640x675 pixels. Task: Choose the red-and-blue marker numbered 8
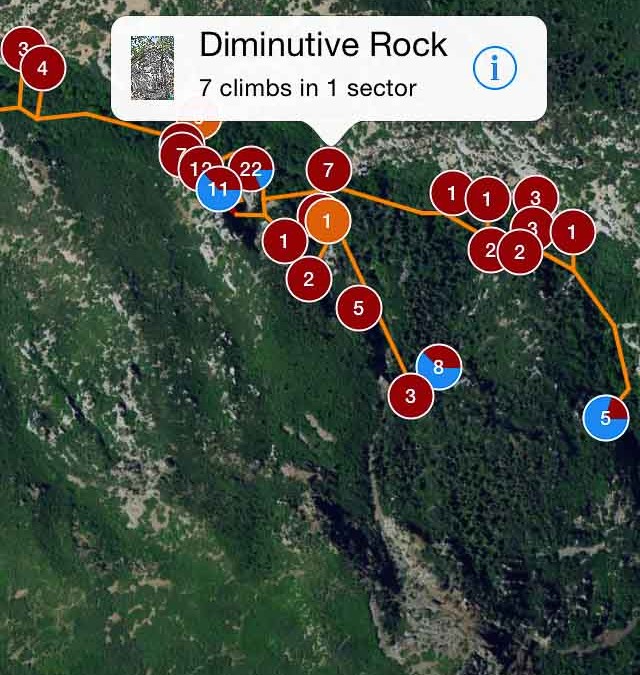[438, 367]
